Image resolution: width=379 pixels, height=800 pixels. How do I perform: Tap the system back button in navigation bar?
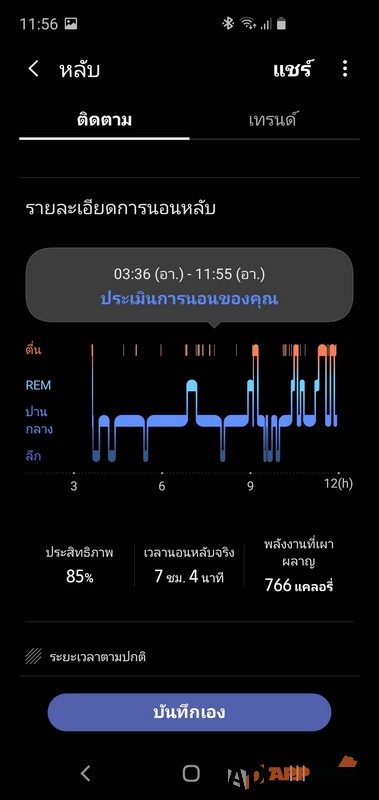pos(86,773)
